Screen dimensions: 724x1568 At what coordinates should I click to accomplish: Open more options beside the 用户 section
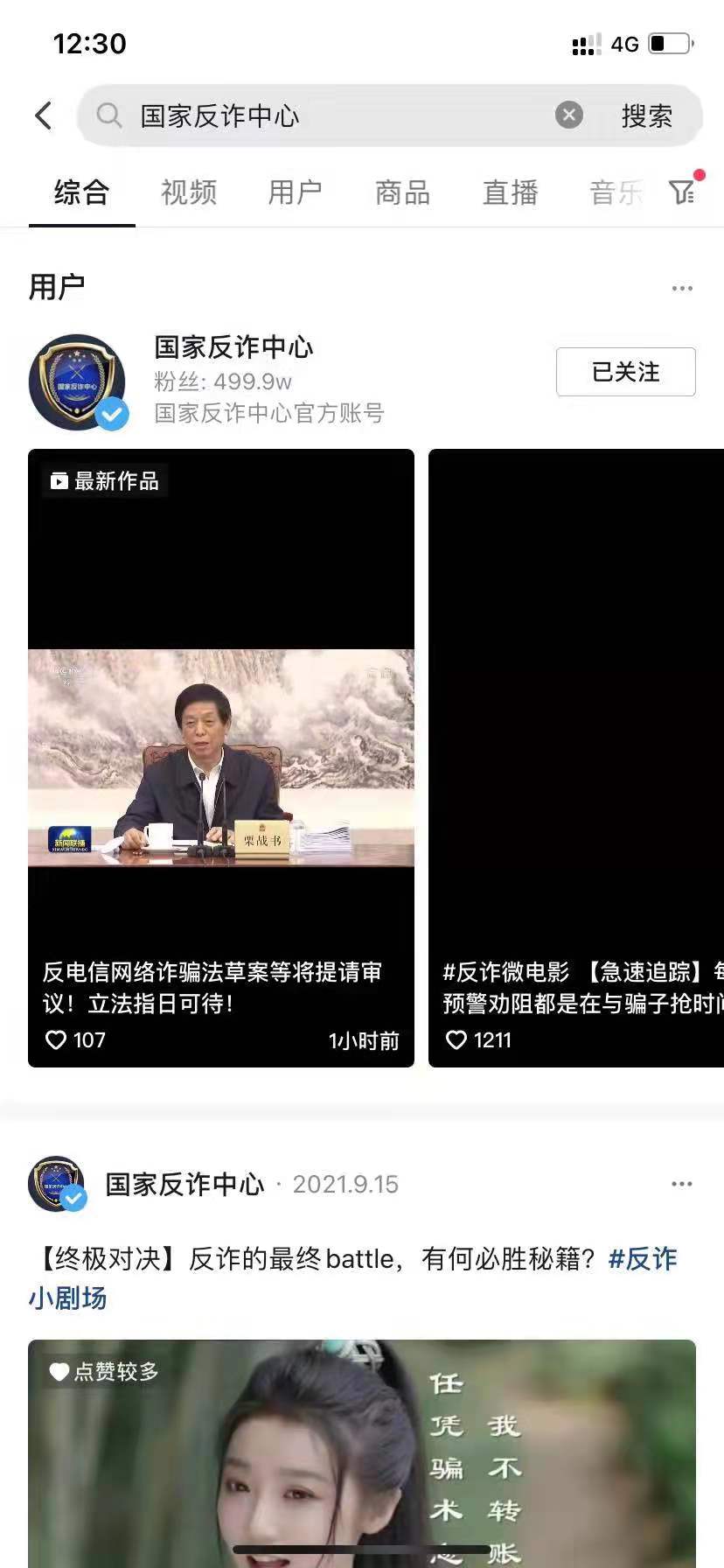click(682, 288)
